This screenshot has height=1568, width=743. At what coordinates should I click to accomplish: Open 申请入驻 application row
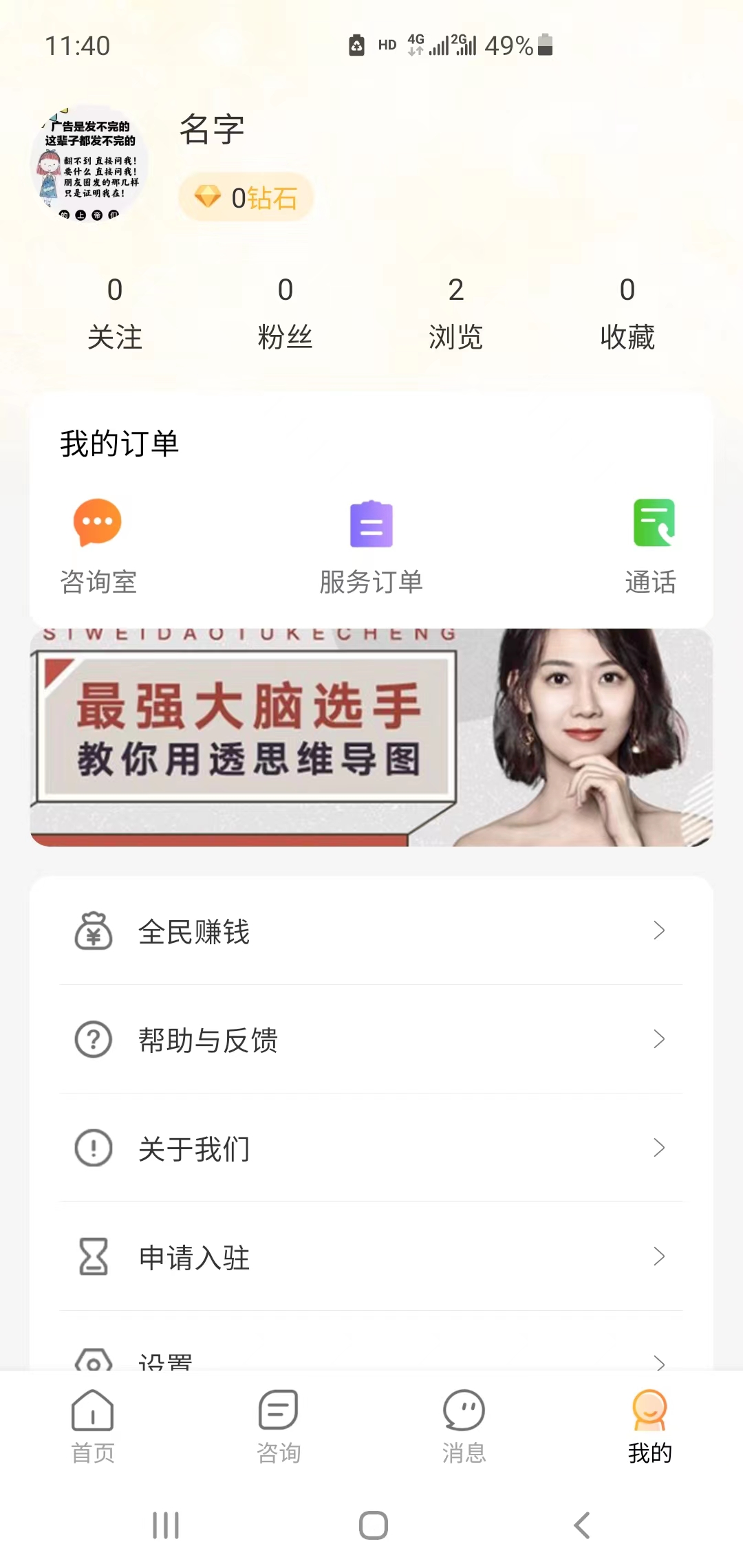point(371,1256)
